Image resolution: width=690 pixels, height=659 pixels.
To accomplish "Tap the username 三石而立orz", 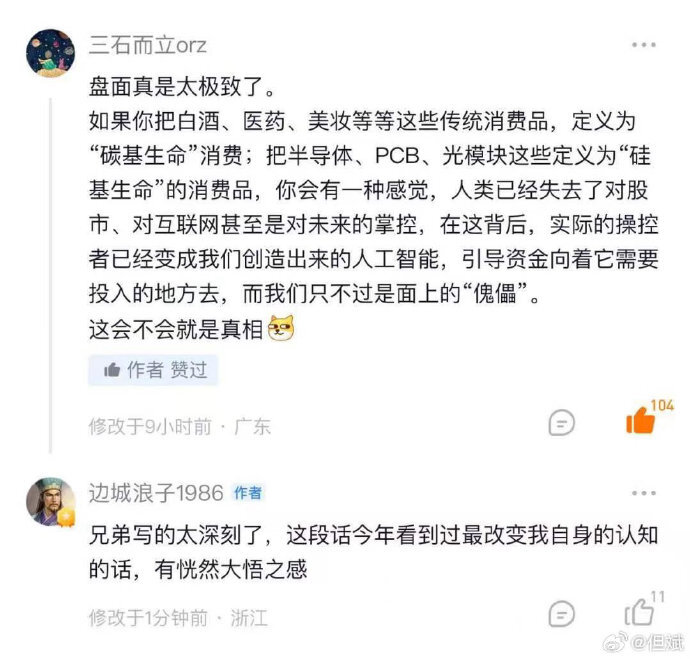I will coord(148,46).
